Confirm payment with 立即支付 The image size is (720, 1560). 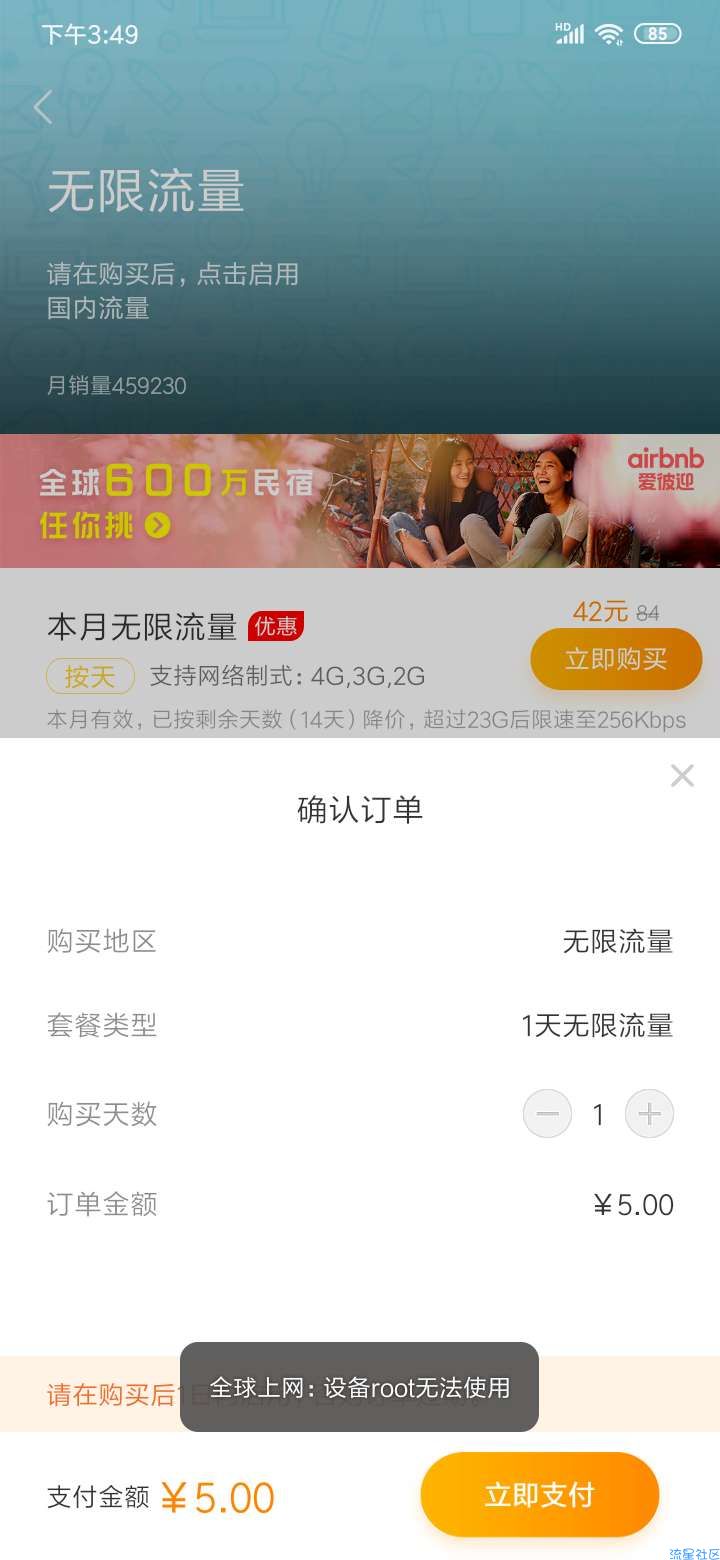[539, 1494]
